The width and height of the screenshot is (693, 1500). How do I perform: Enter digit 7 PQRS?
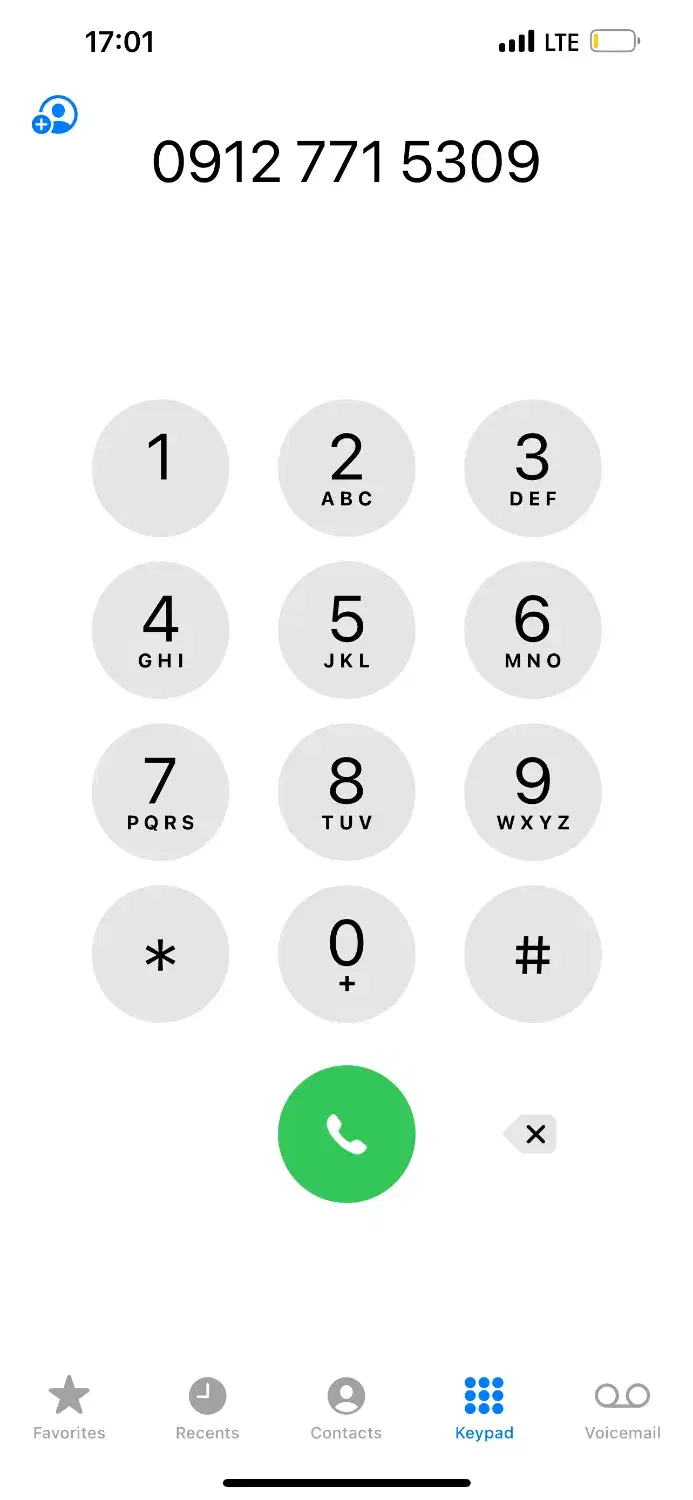pyautogui.click(x=160, y=792)
